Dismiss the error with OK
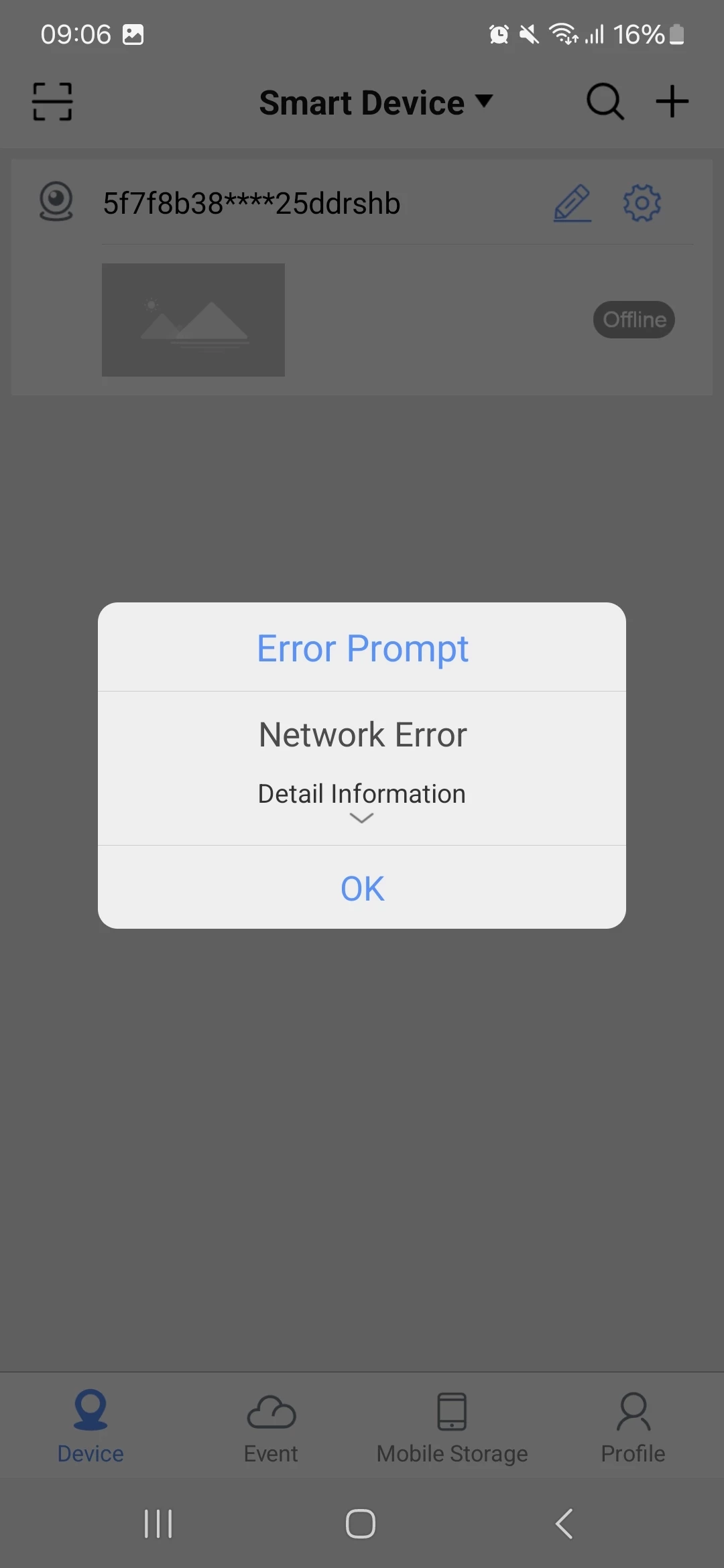This screenshot has width=724, height=1568. pos(362,889)
